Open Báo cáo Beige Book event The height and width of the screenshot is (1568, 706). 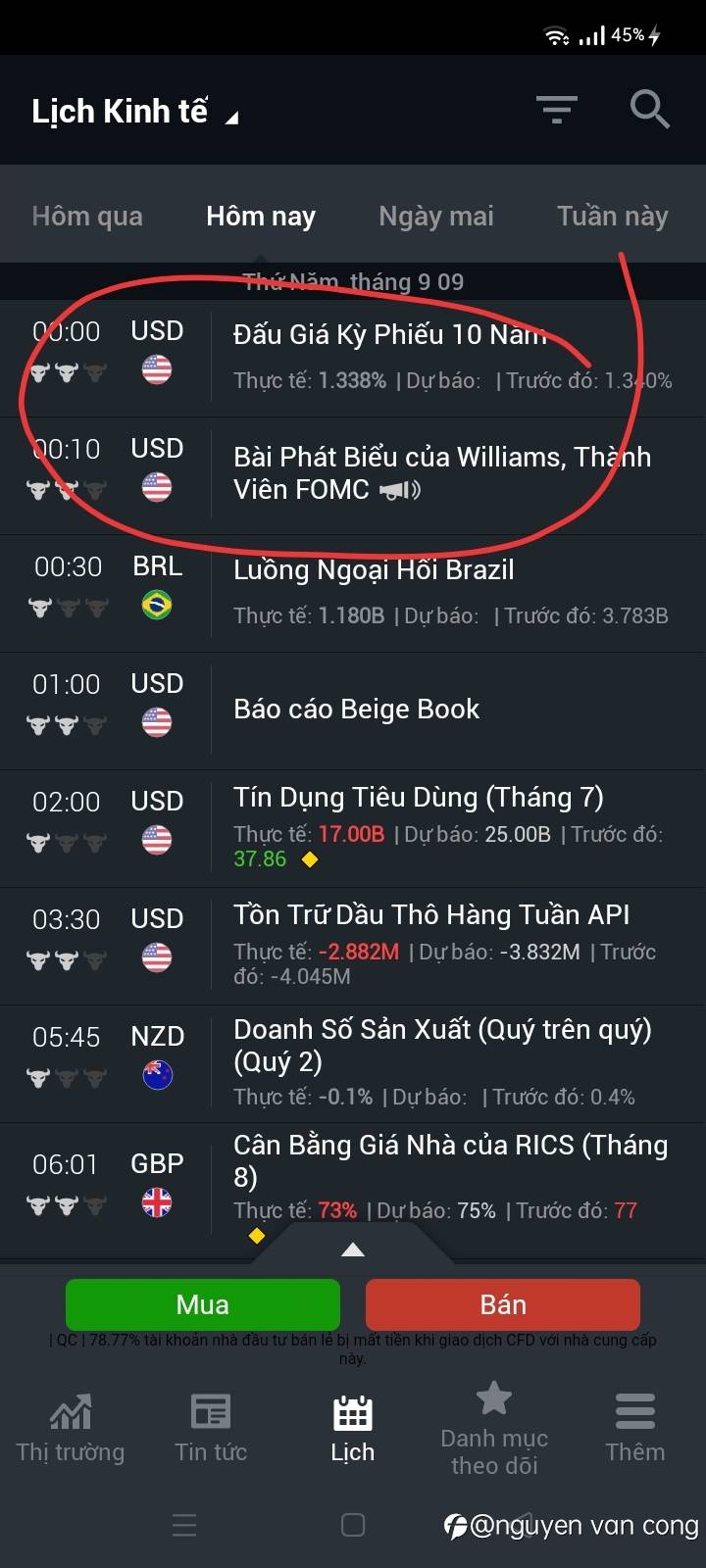[353, 711]
